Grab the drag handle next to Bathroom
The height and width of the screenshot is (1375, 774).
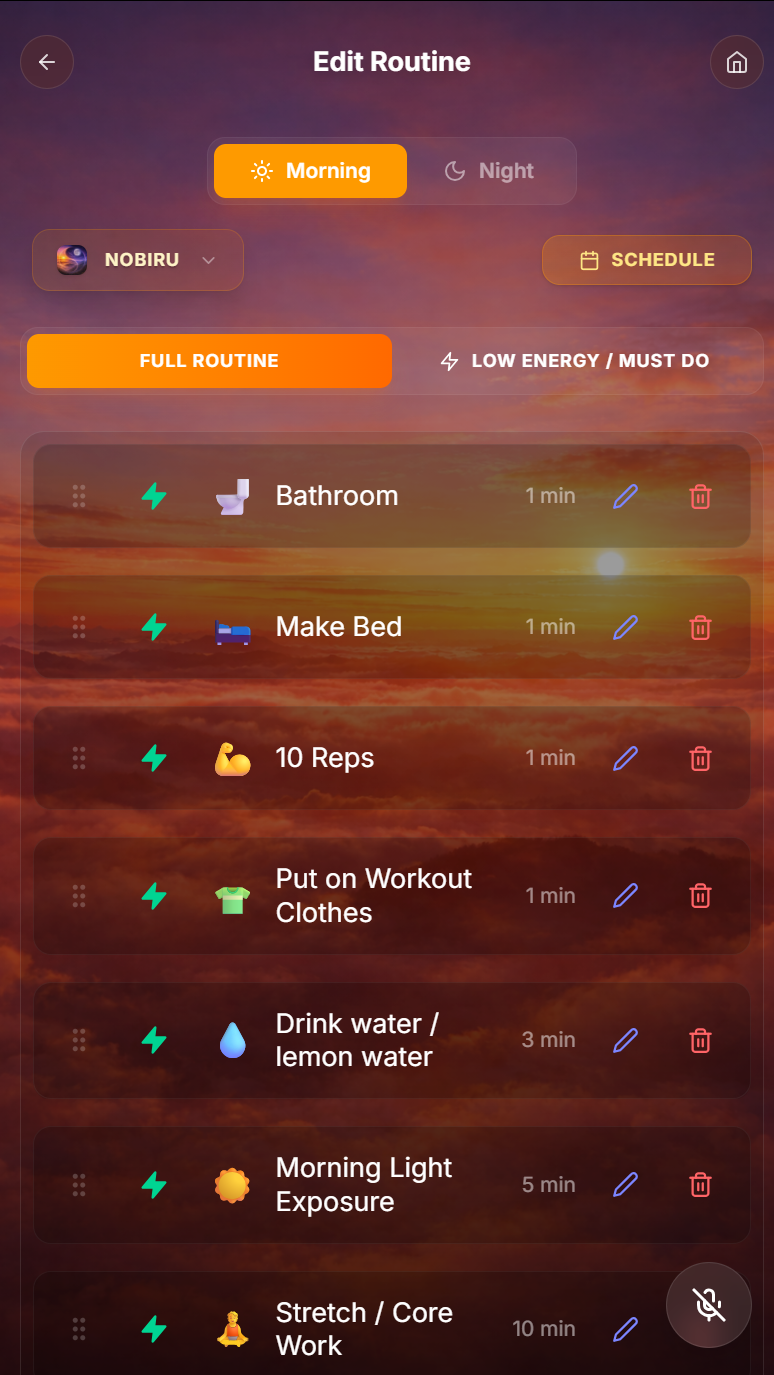coord(79,496)
